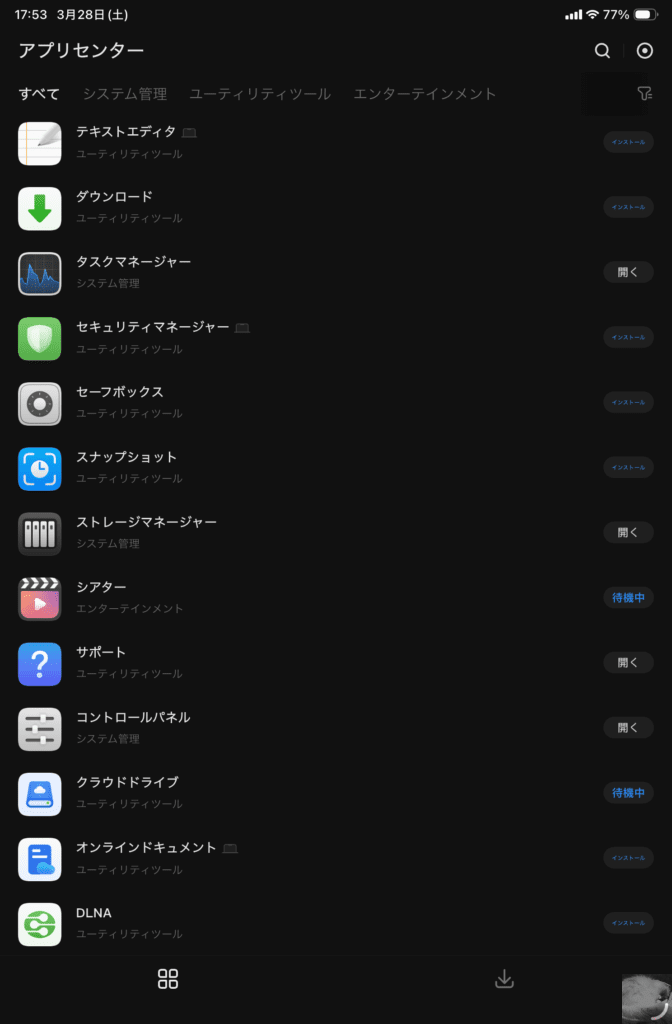Install スナップショット
672x1024 pixels.
628,467
